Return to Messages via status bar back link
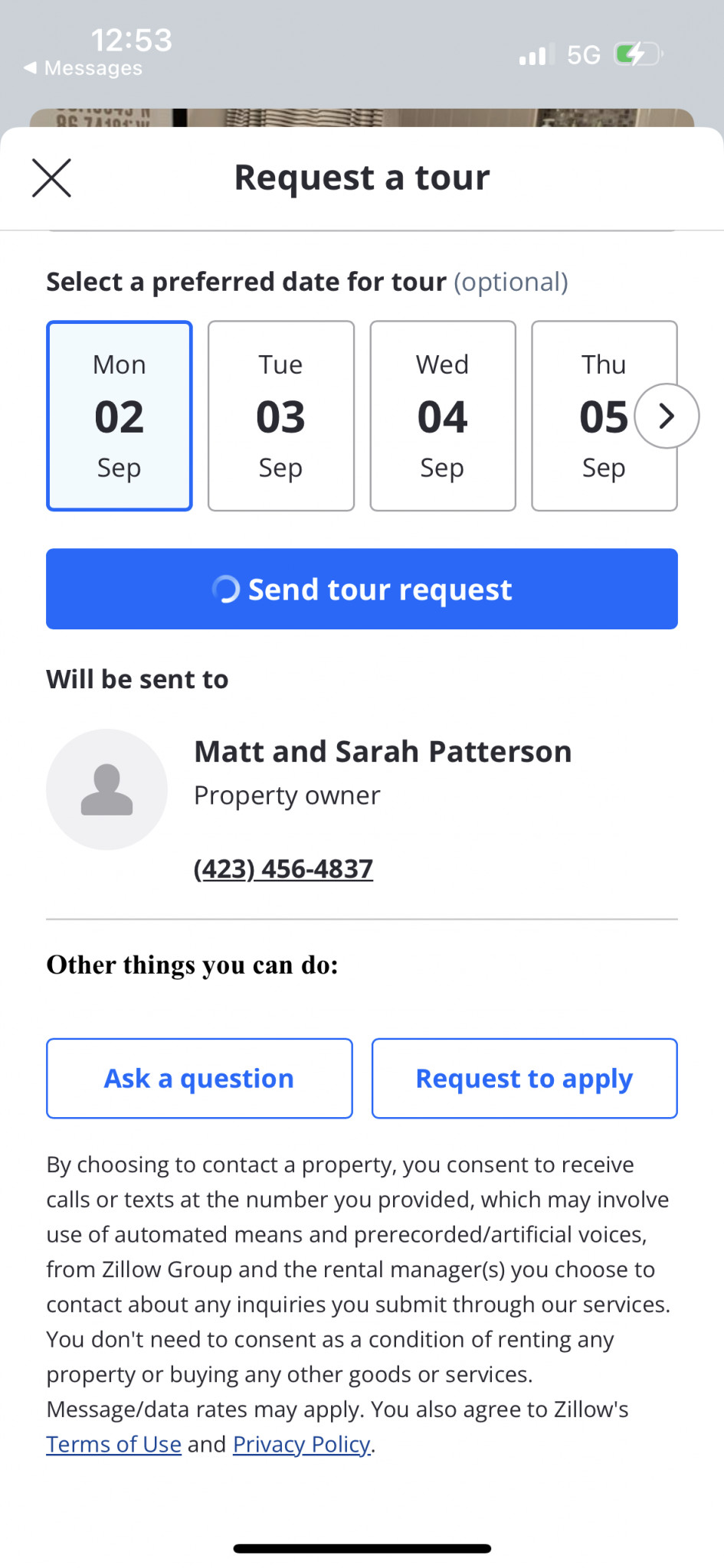This screenshot has height=1568, width=724. [83, 68]
